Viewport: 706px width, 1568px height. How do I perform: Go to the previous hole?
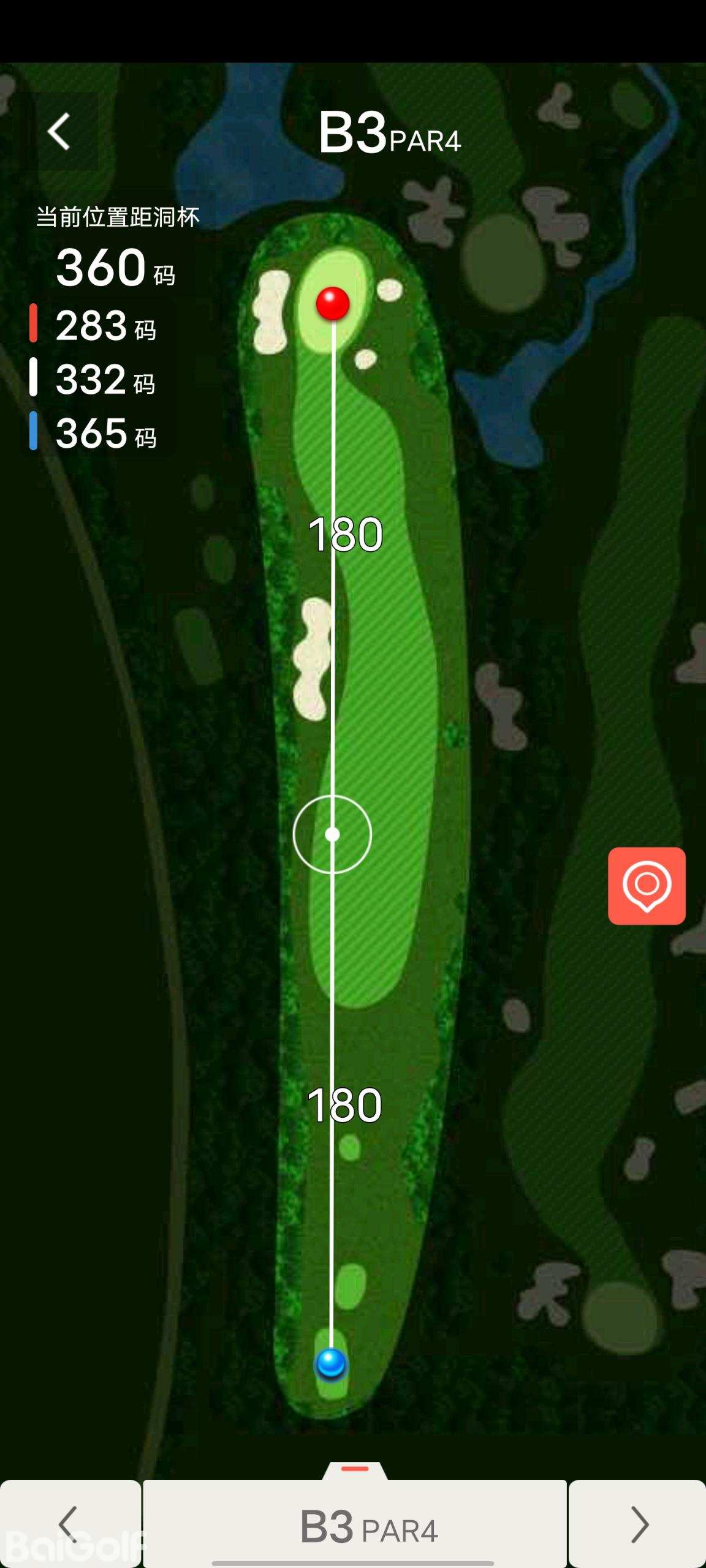coord(69,1524)
